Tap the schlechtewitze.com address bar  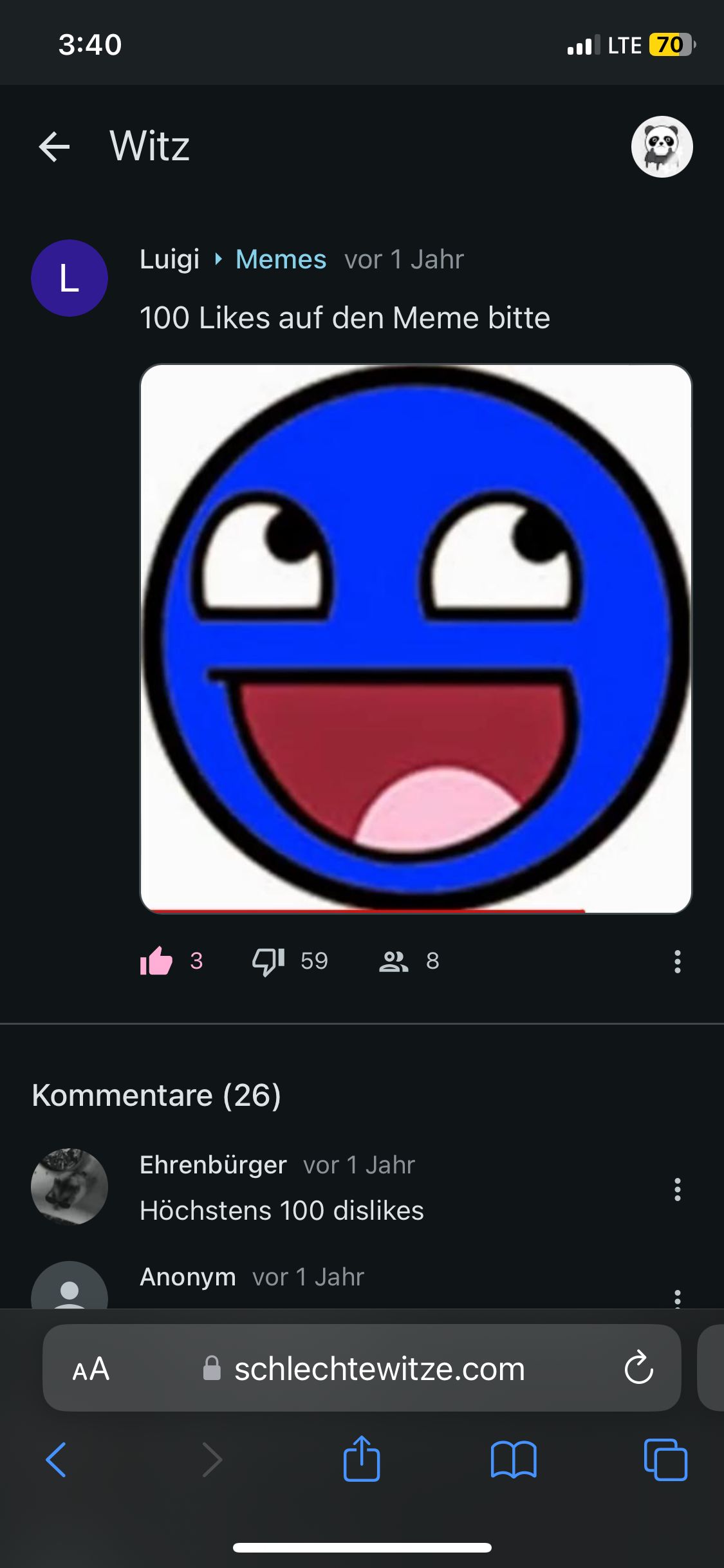(378, 1368)
